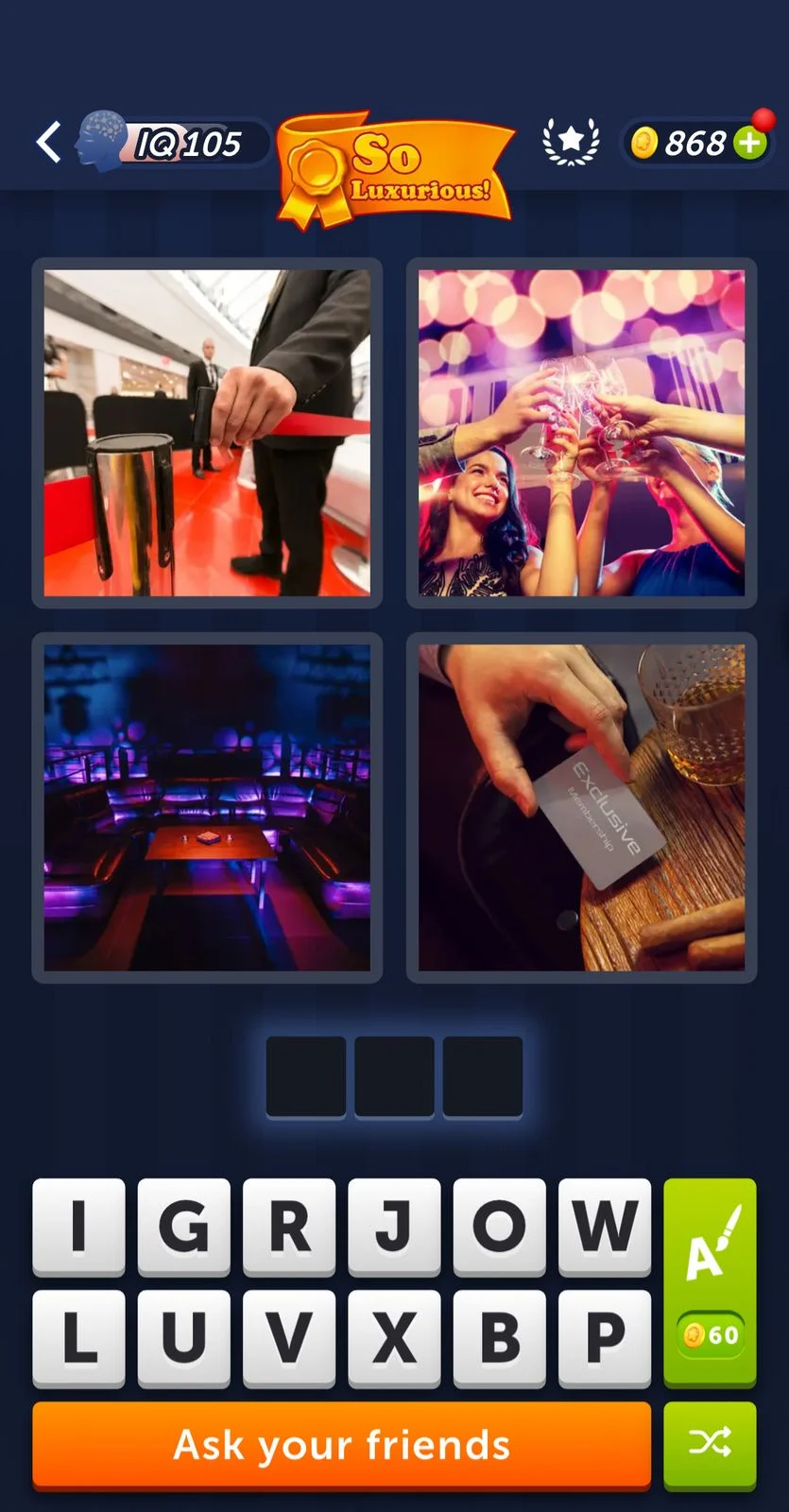Use the 60-coin reveal letter hint

[710, 1281]
